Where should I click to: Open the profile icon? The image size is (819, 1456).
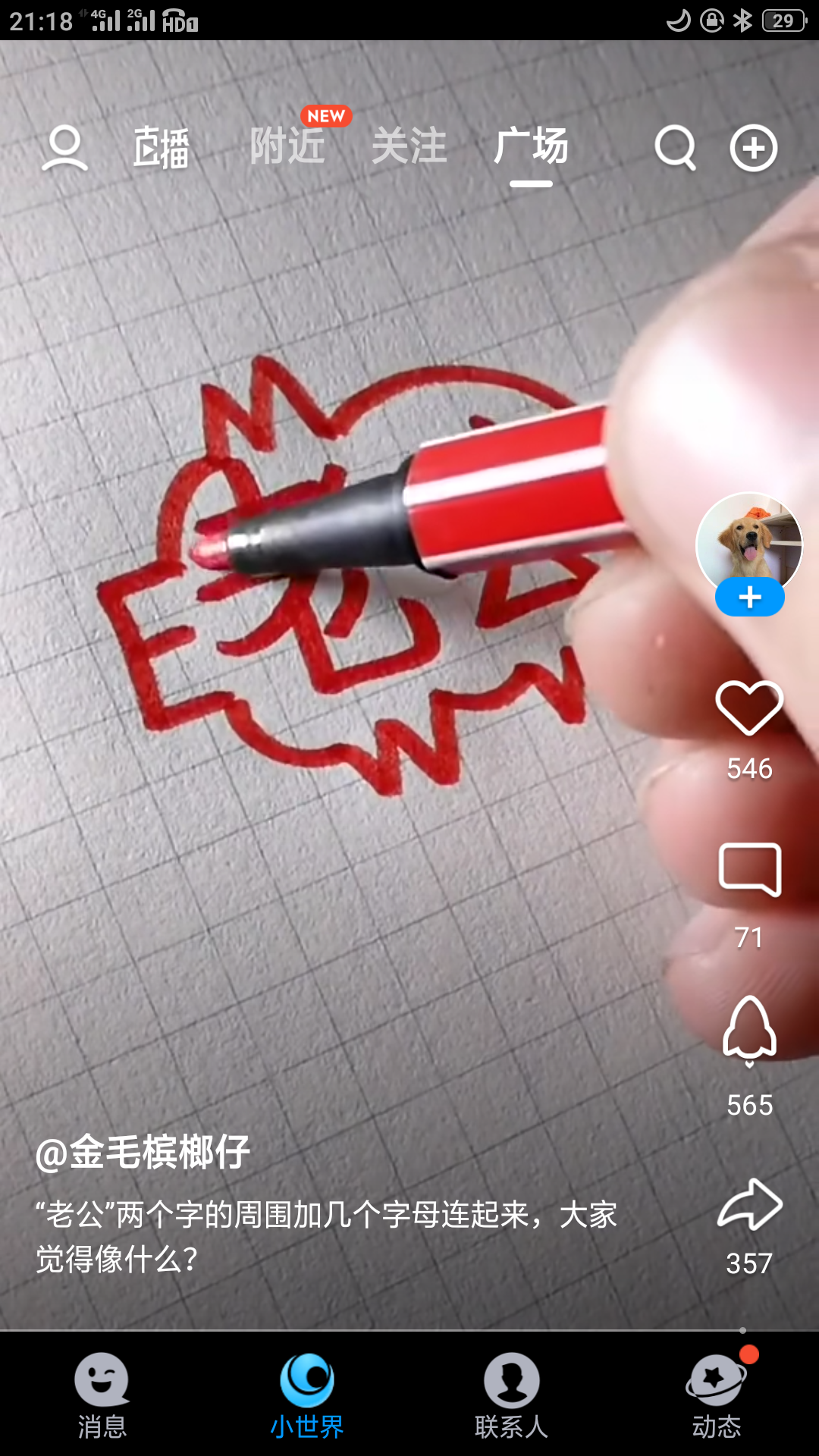(x=64, y=147)
